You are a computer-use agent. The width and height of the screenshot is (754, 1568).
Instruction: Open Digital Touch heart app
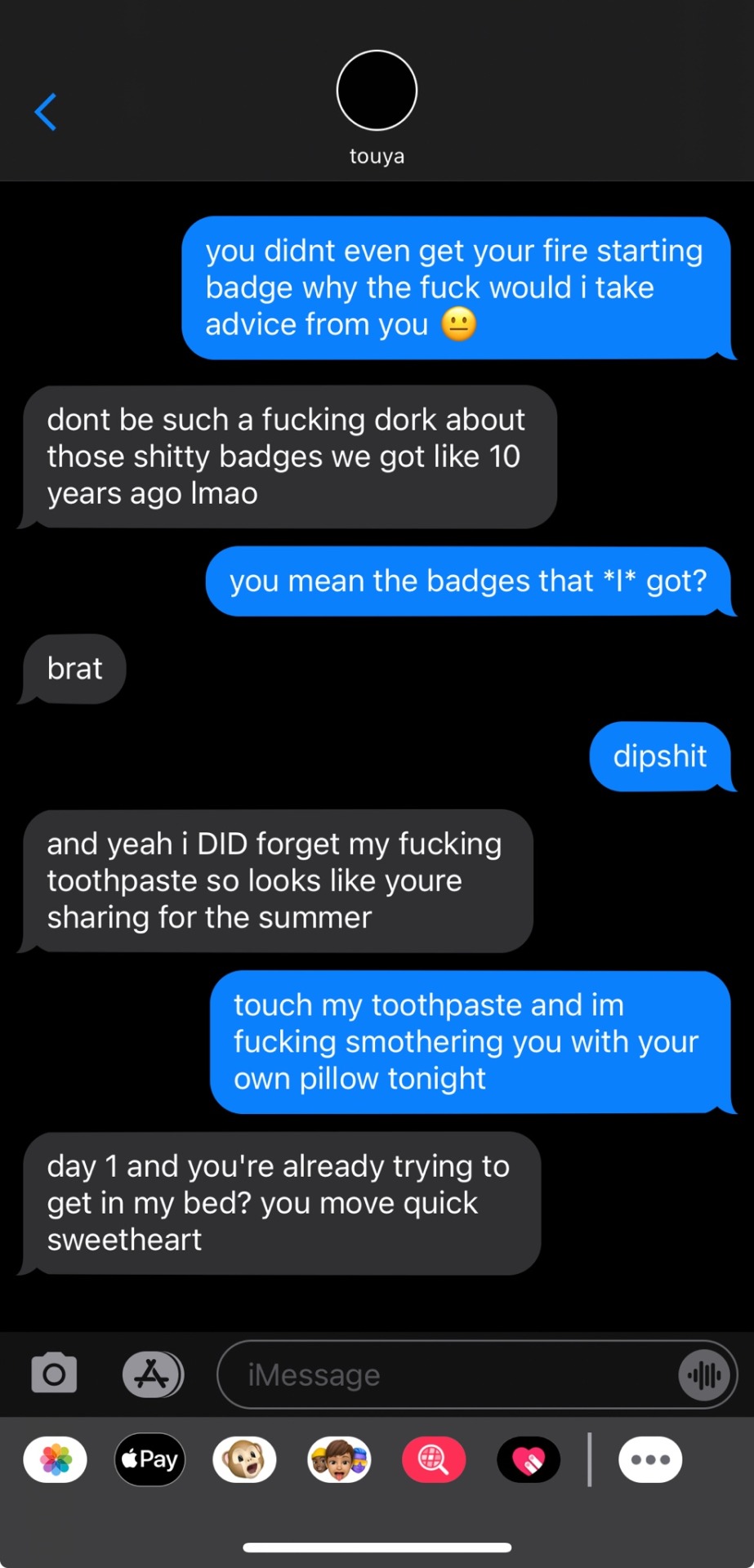pos(529,1459)
